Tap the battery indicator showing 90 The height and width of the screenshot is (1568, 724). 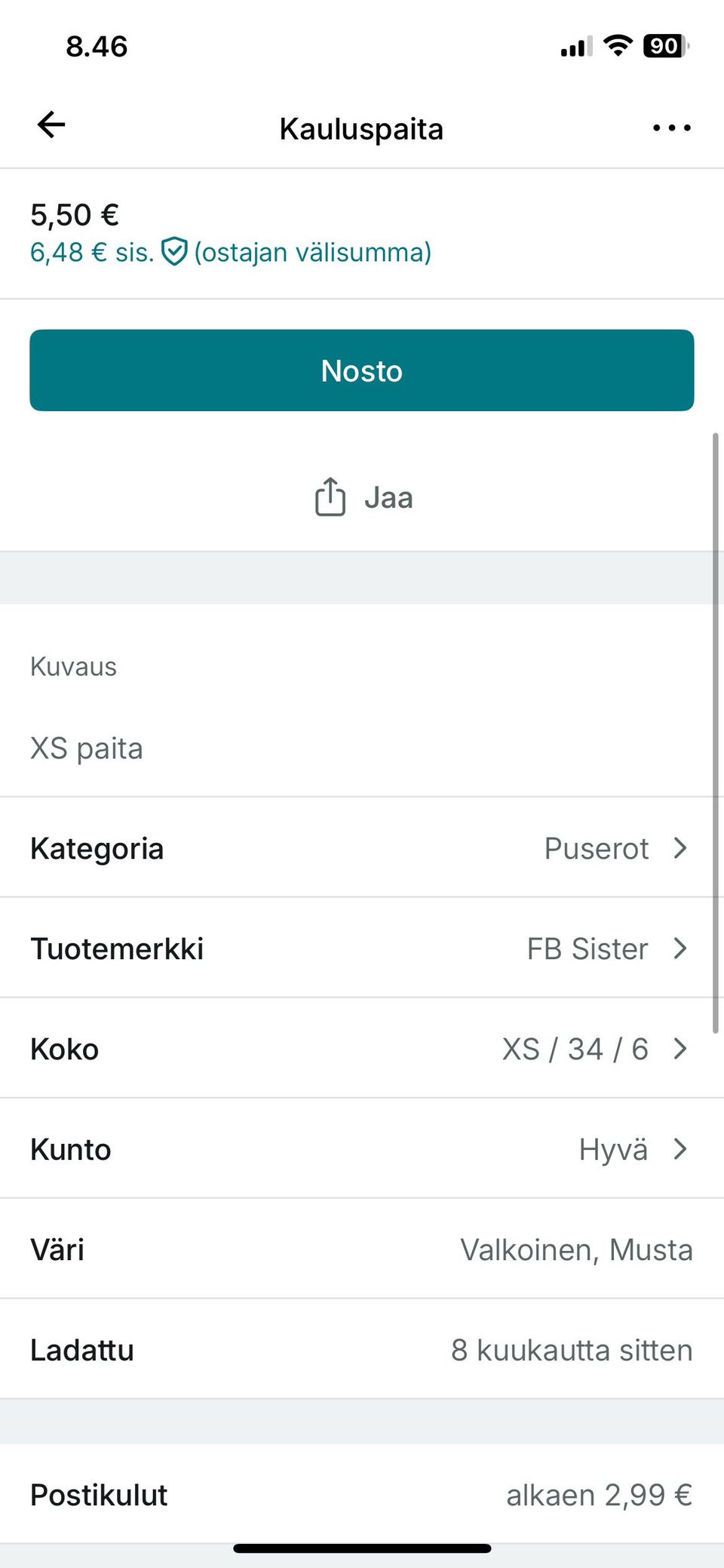(x=664, y=47)
